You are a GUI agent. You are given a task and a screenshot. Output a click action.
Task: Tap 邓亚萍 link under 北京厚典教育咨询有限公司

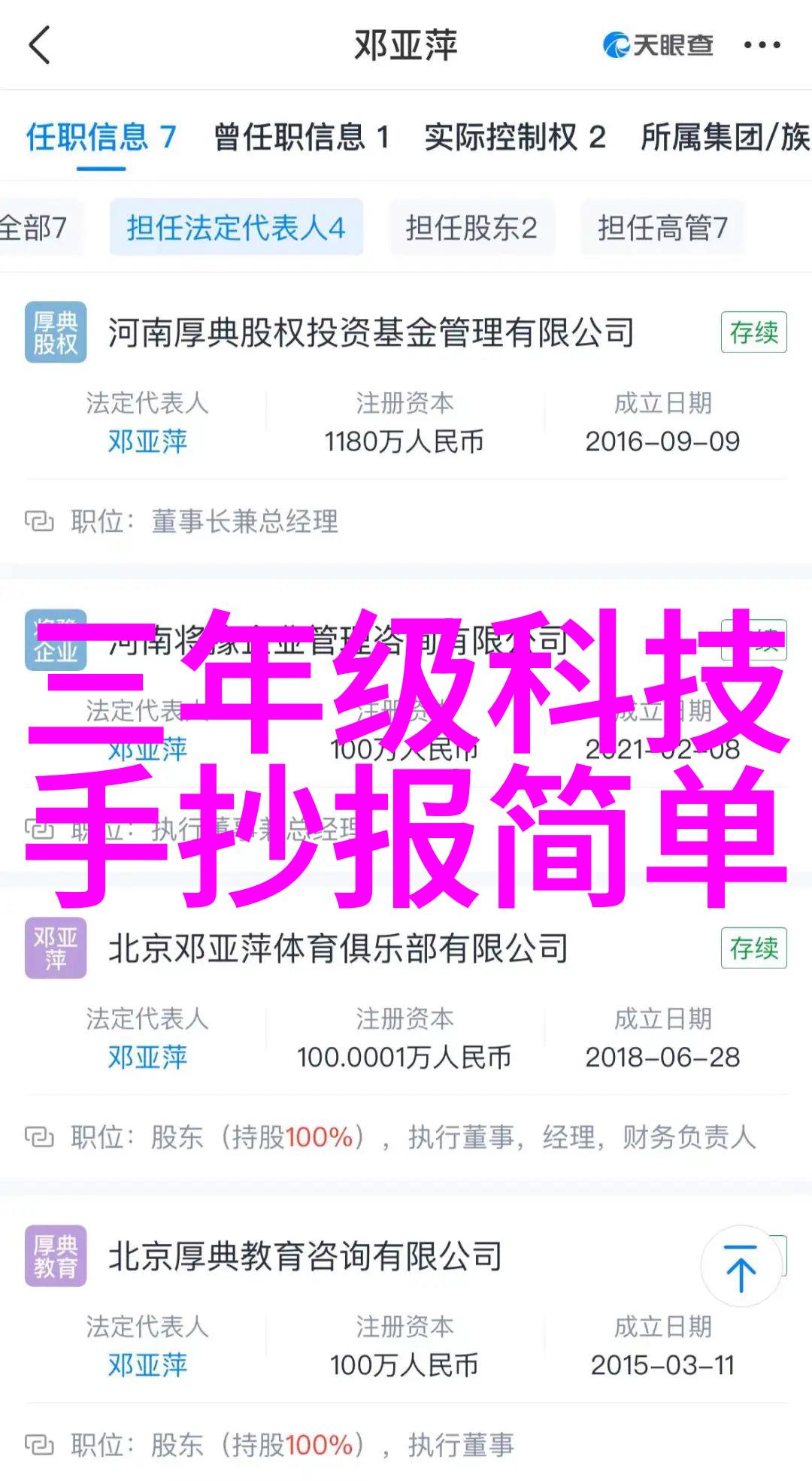[x=147, y=1364]
